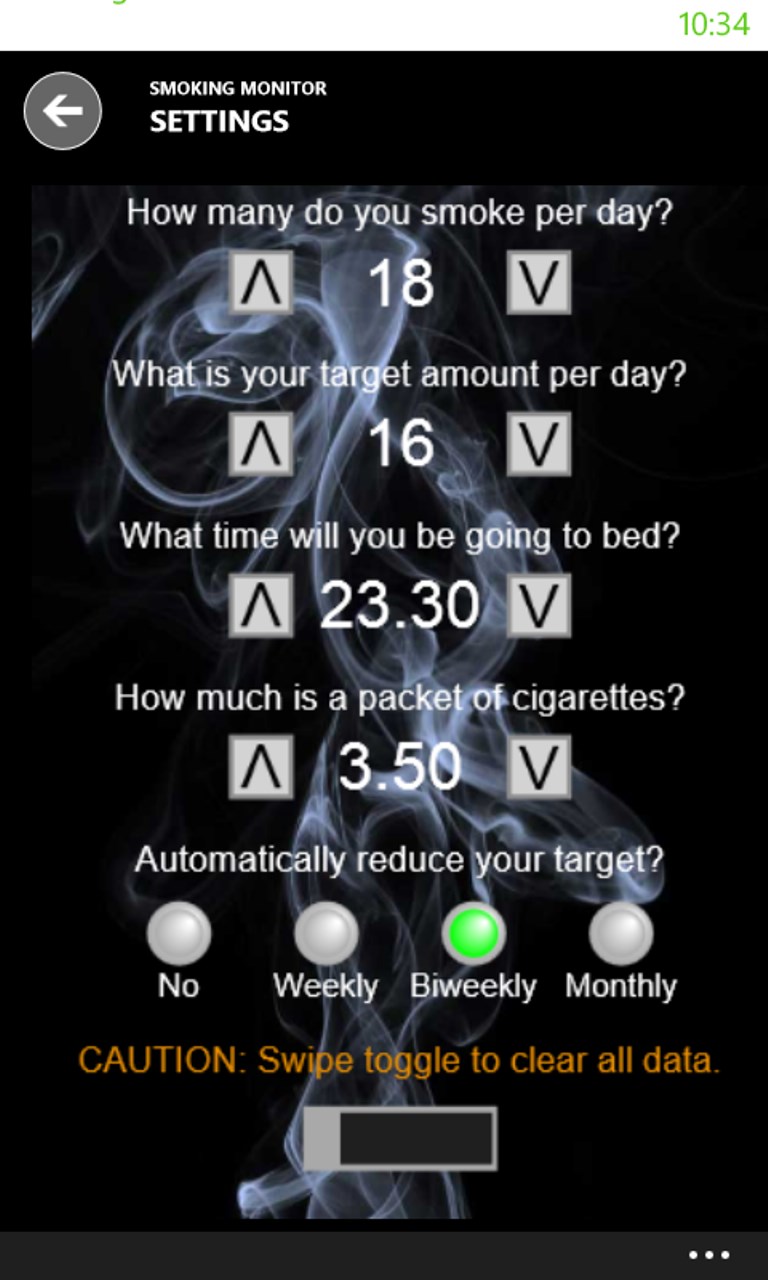Decrease the cigarette packet price
The width and height of the screenshot is (768, 1280).
[x=540, y=767]
